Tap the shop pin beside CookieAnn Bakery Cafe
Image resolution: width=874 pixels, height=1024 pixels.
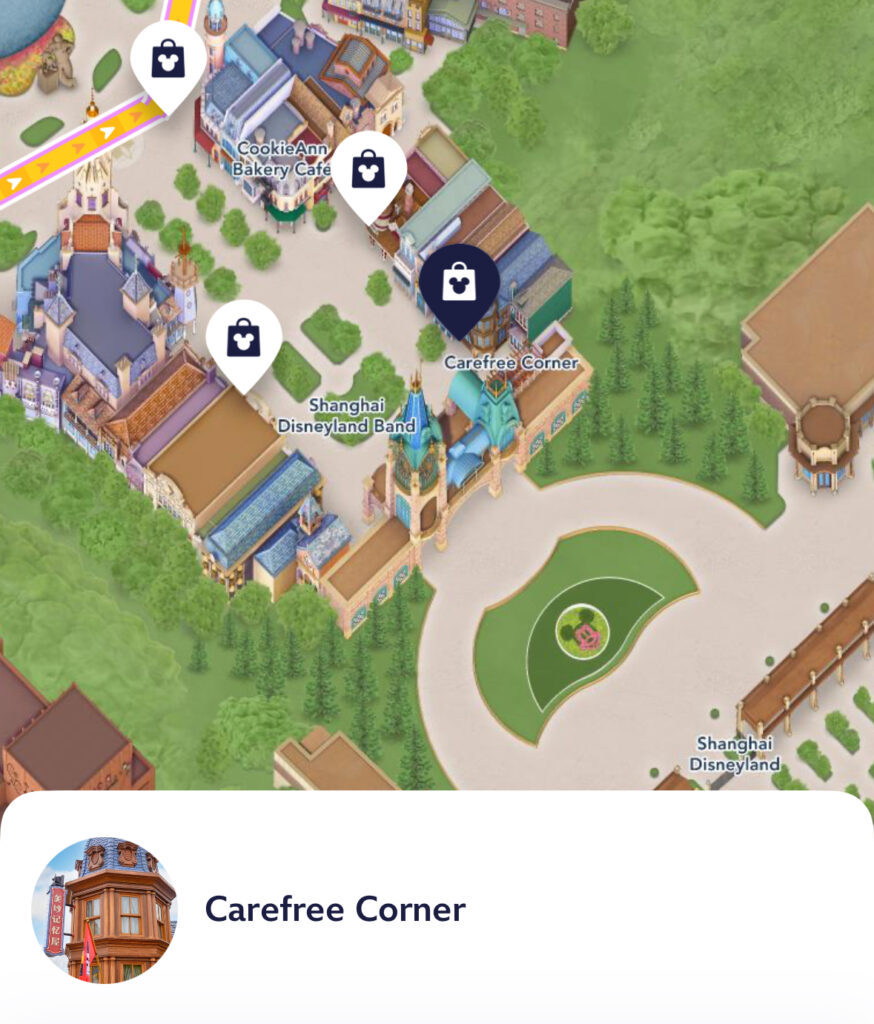(368, 172)
